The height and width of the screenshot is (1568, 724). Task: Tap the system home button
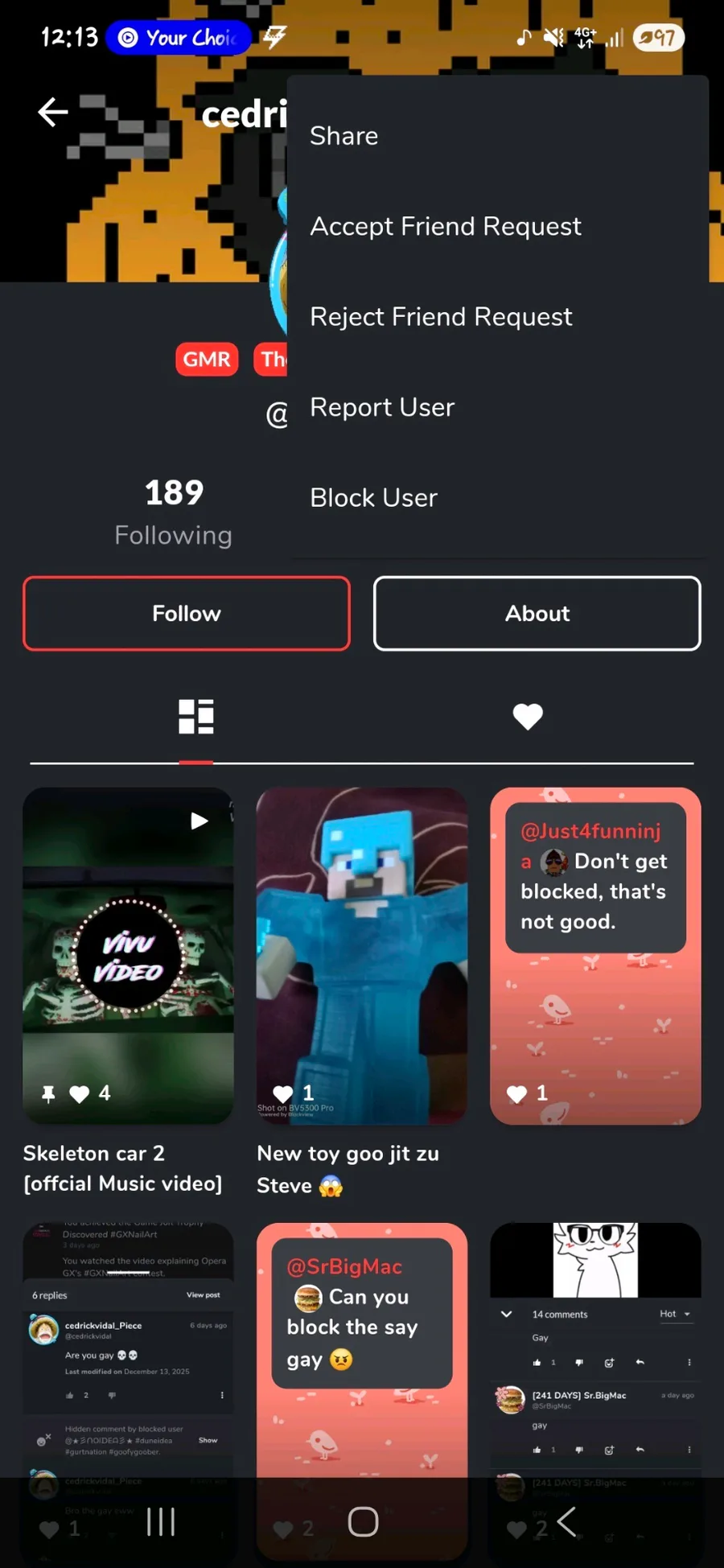click(x=363, y=1521)
